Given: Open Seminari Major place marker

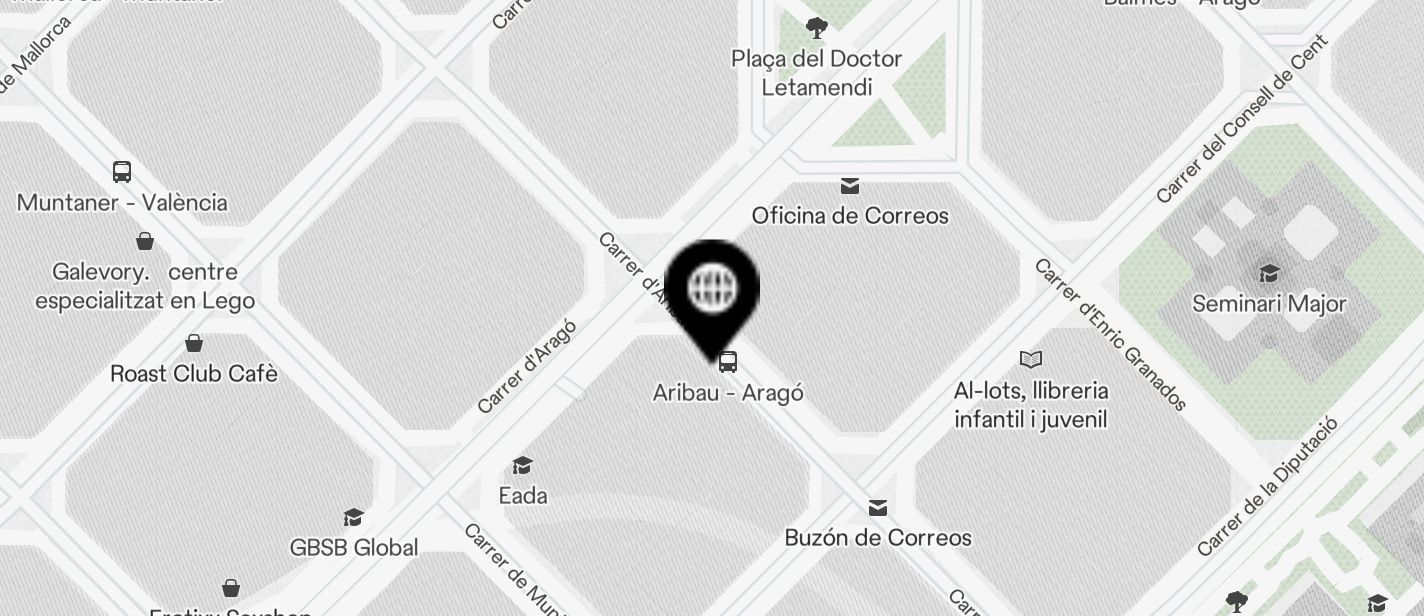Looking at the screenshot, I should click(1269, 274).
